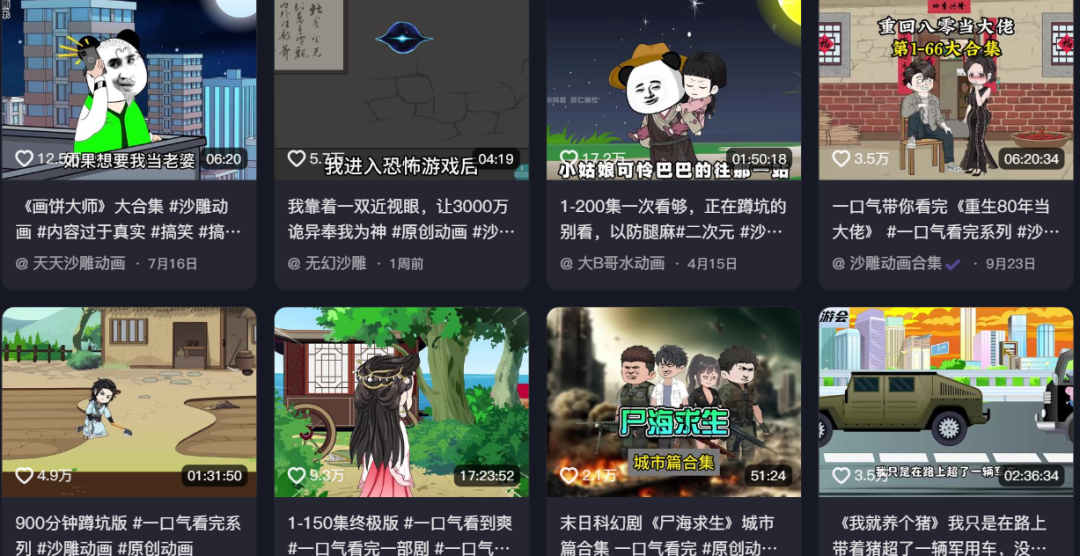This screenshot has width=1080, height=556.
Task: Open the 900分钟蹲坑版 video
Action: pyautogui.click(x=129, y=400)
